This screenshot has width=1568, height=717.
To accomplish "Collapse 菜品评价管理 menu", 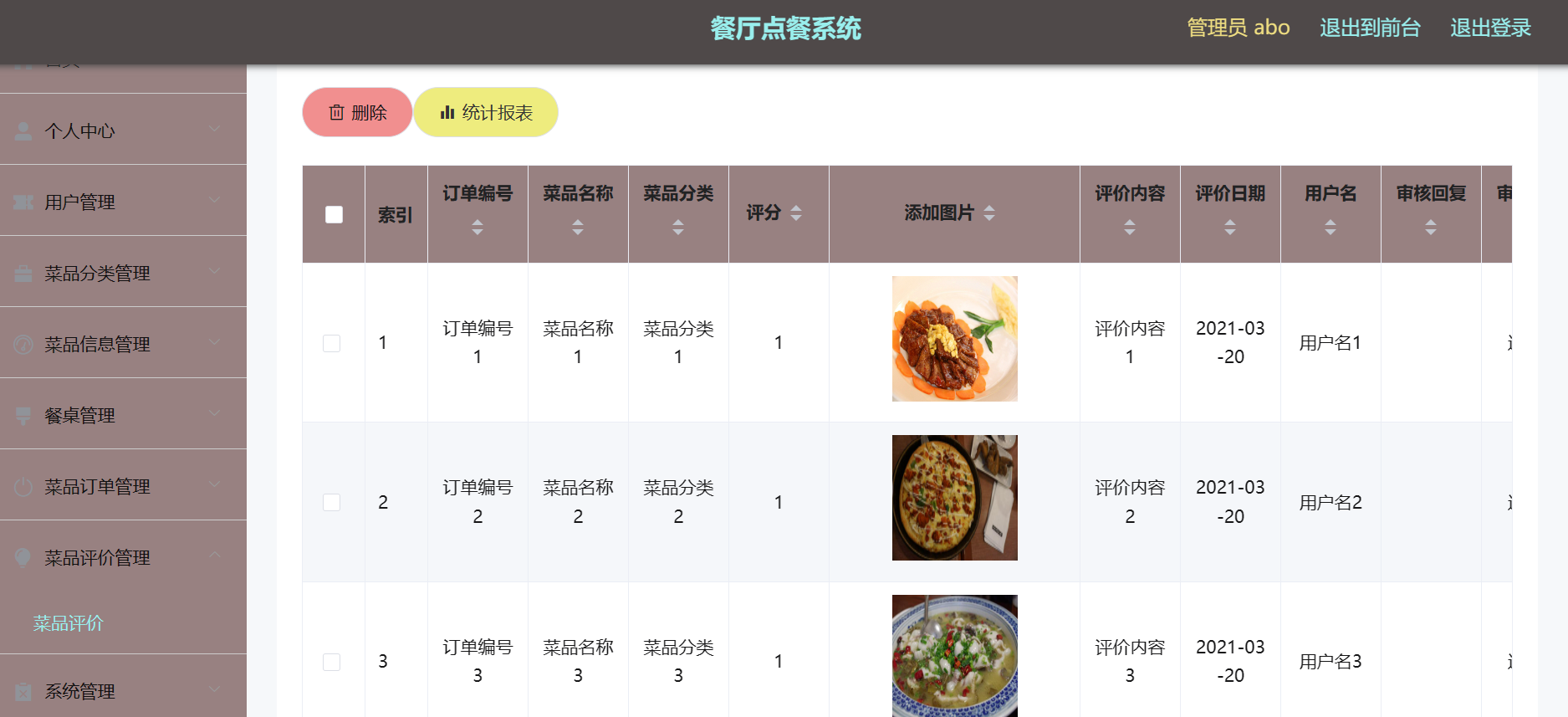I will pyautogui.click(x=123, y=557).
